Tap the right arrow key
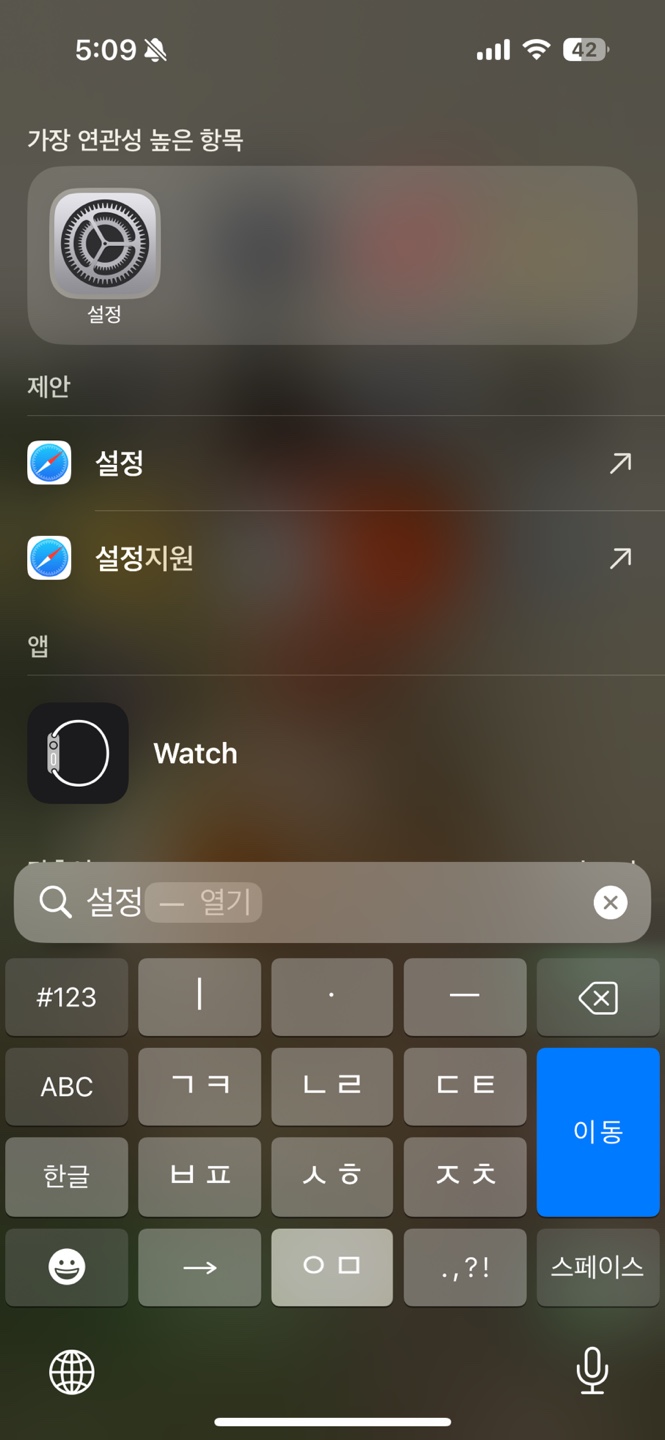Image resolution: width=665 pixels, height=1440 pixels. click(x=200, y=1267)
